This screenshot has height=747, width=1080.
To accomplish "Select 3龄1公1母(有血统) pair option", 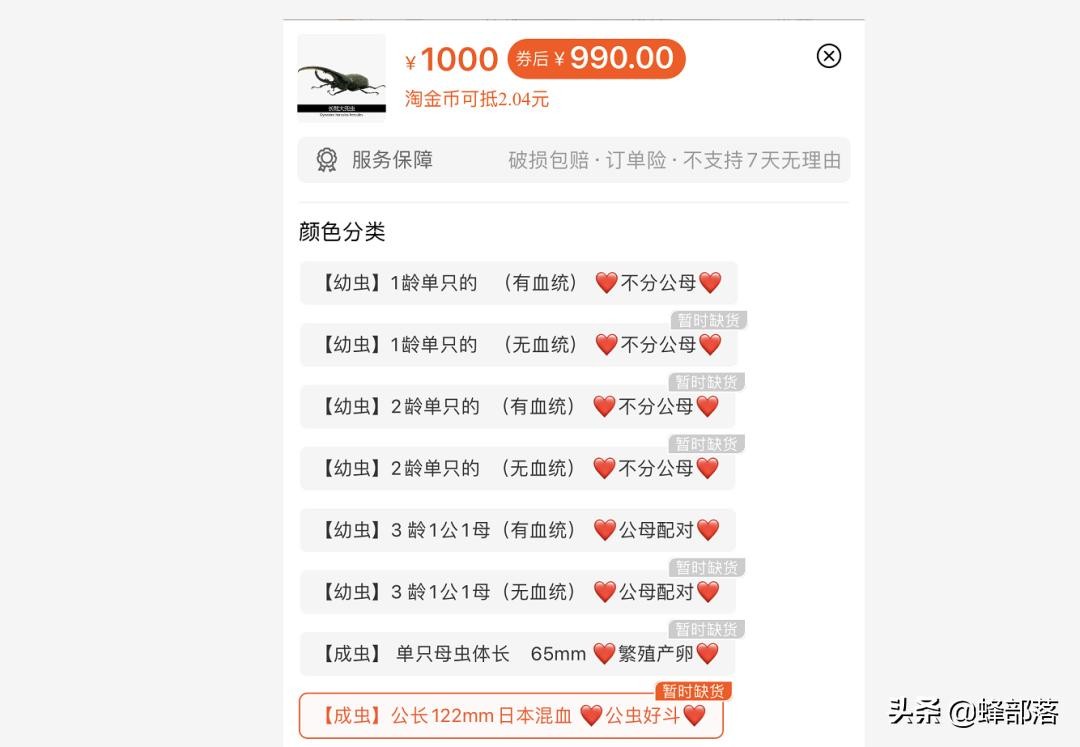I will [517, 530].
